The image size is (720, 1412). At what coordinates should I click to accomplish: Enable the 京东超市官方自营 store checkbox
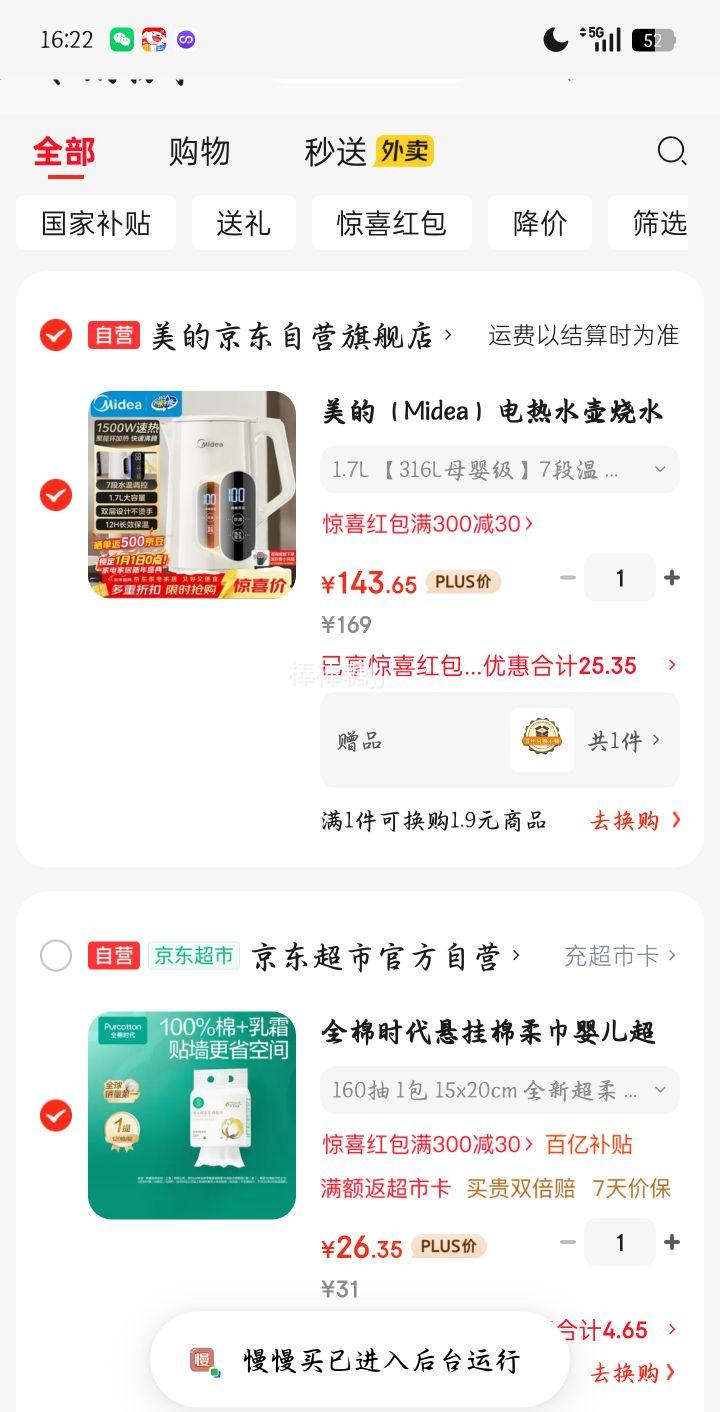click(56, 956)
